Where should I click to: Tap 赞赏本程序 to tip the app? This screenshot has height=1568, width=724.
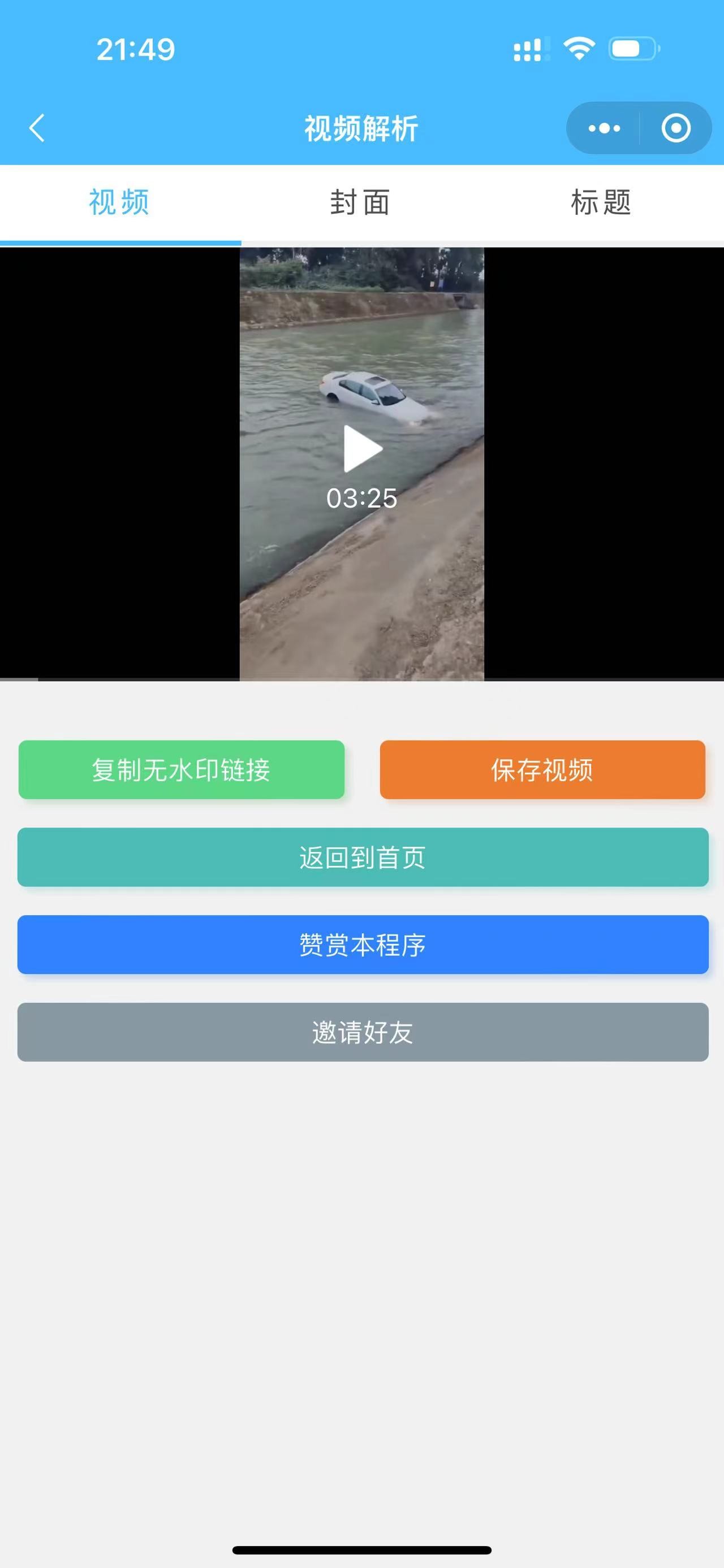363,945
